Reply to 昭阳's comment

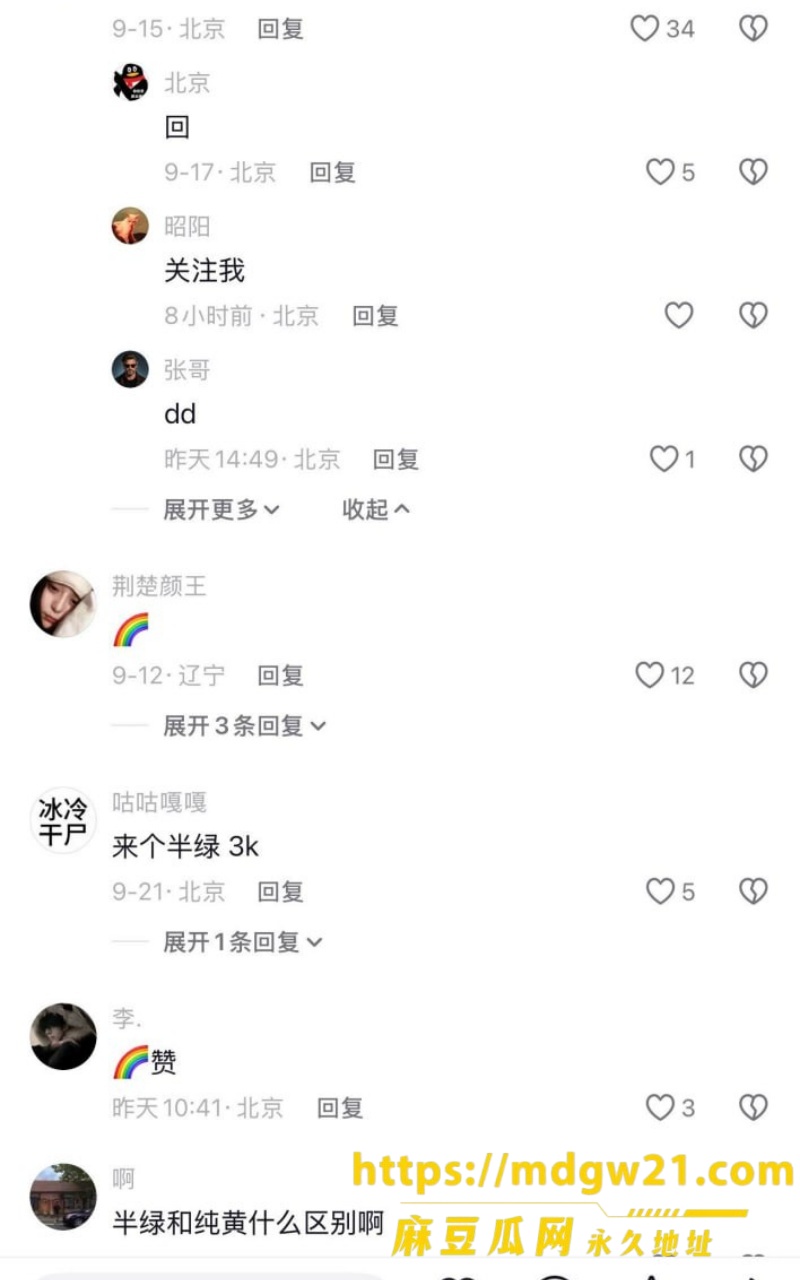point(375,316)
